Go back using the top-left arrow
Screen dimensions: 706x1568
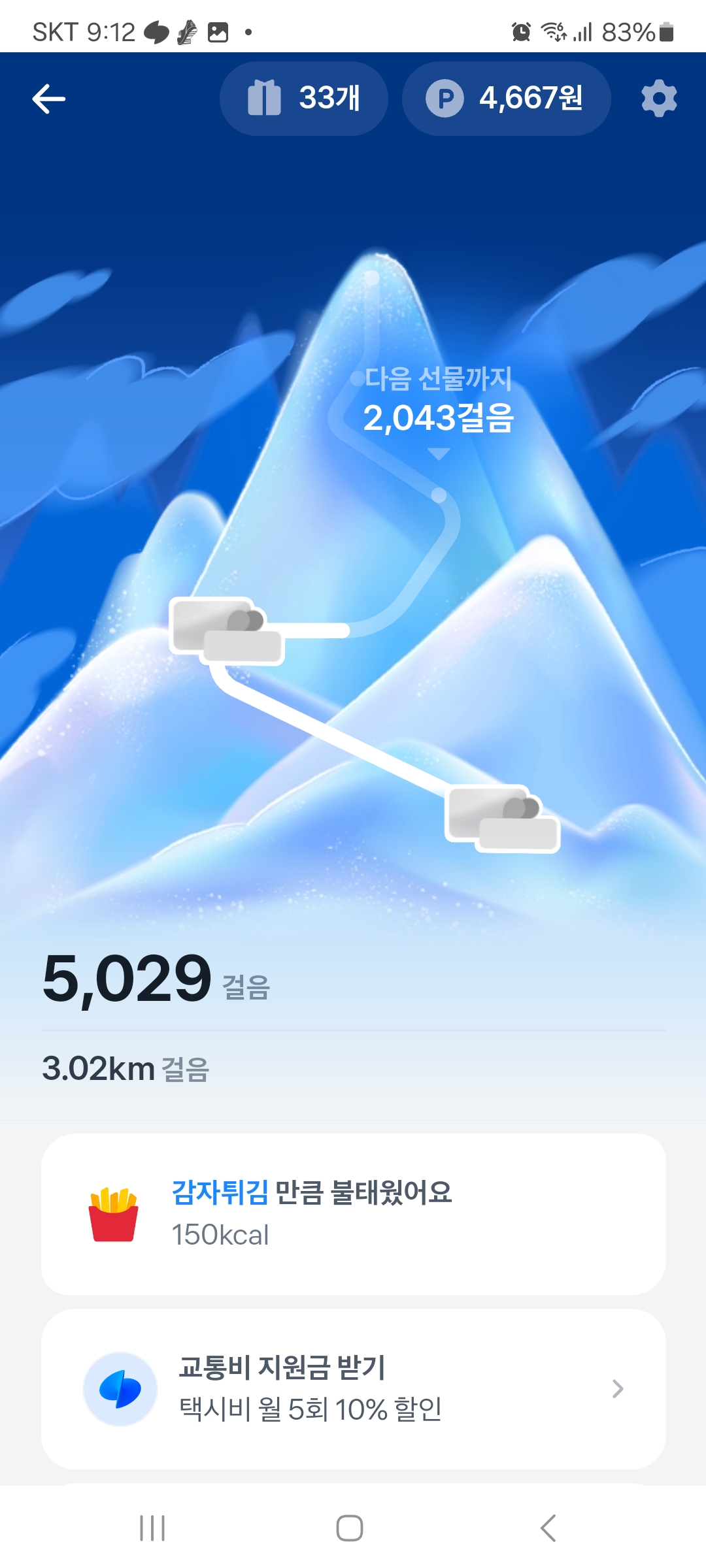49,99
